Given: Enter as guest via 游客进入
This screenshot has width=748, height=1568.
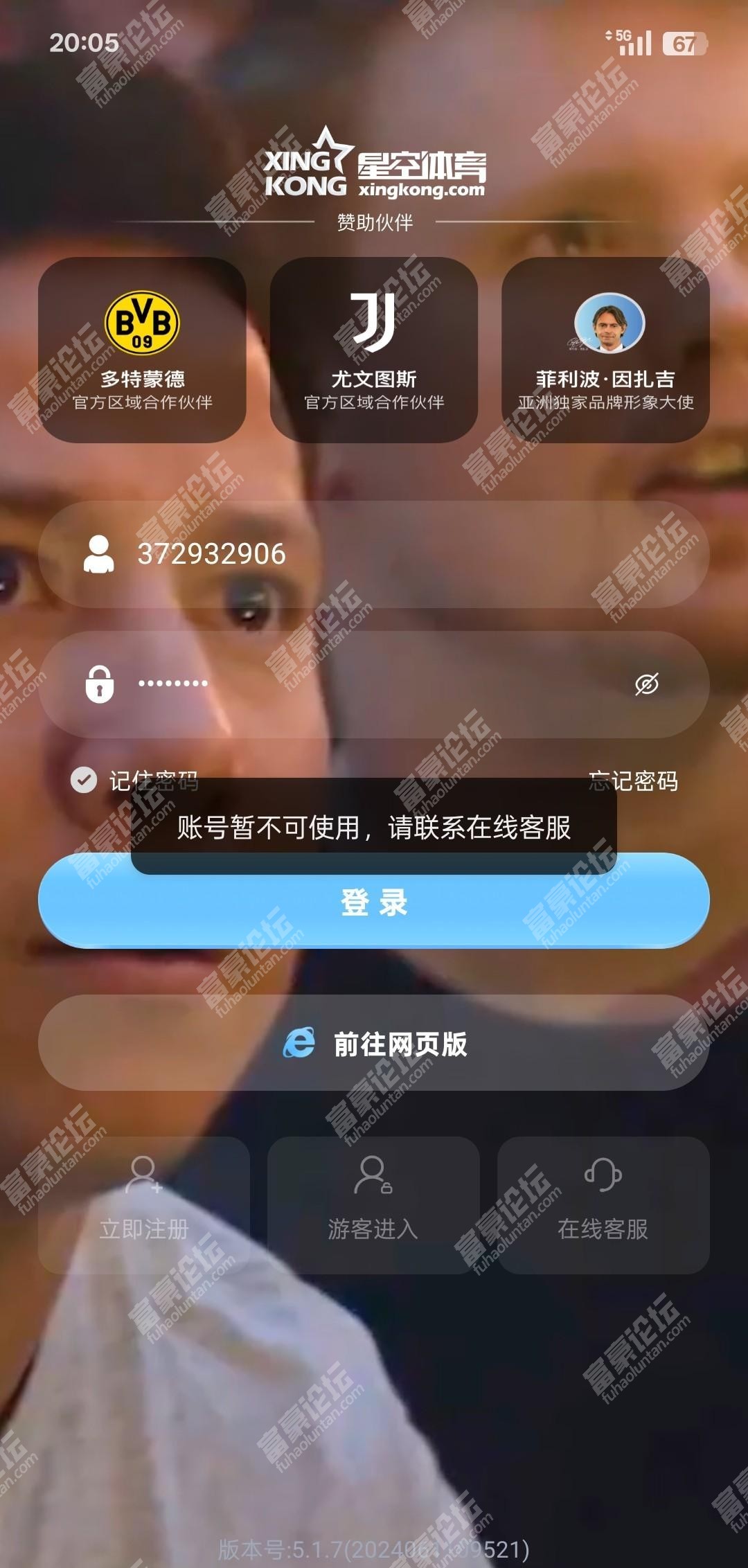Looking at the screenshot, I should click(373, 1205).
